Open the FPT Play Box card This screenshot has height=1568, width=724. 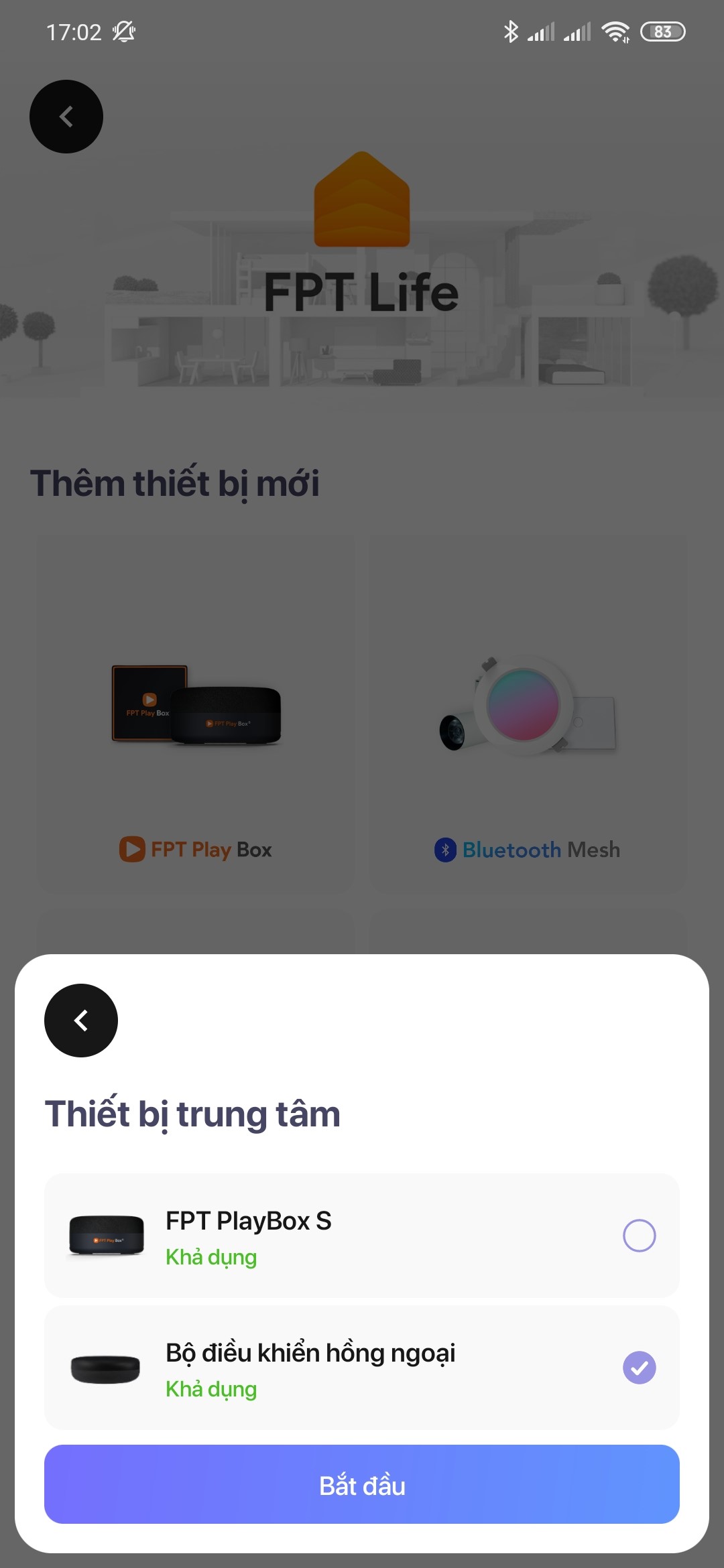195,714
